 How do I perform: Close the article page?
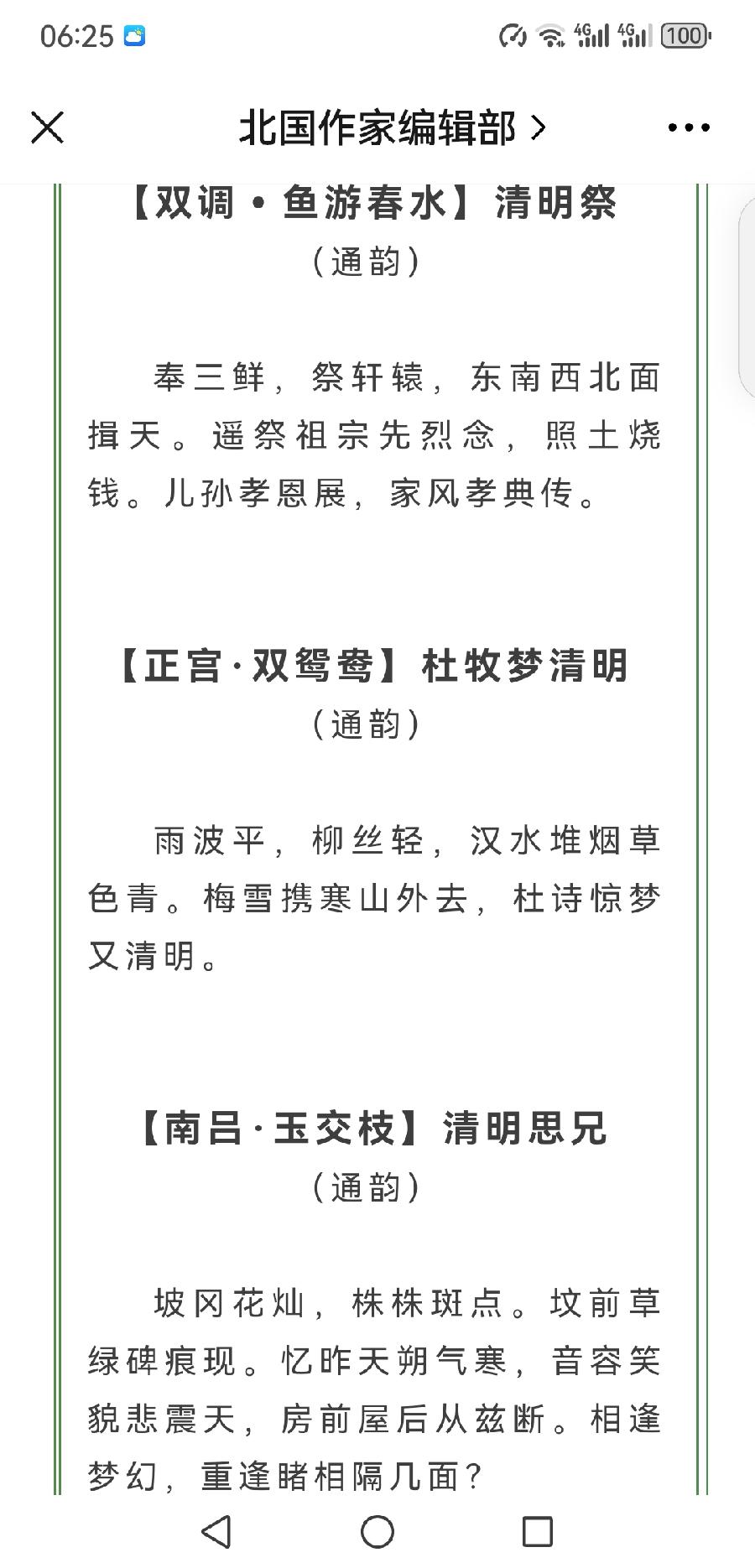click(47, 127)
